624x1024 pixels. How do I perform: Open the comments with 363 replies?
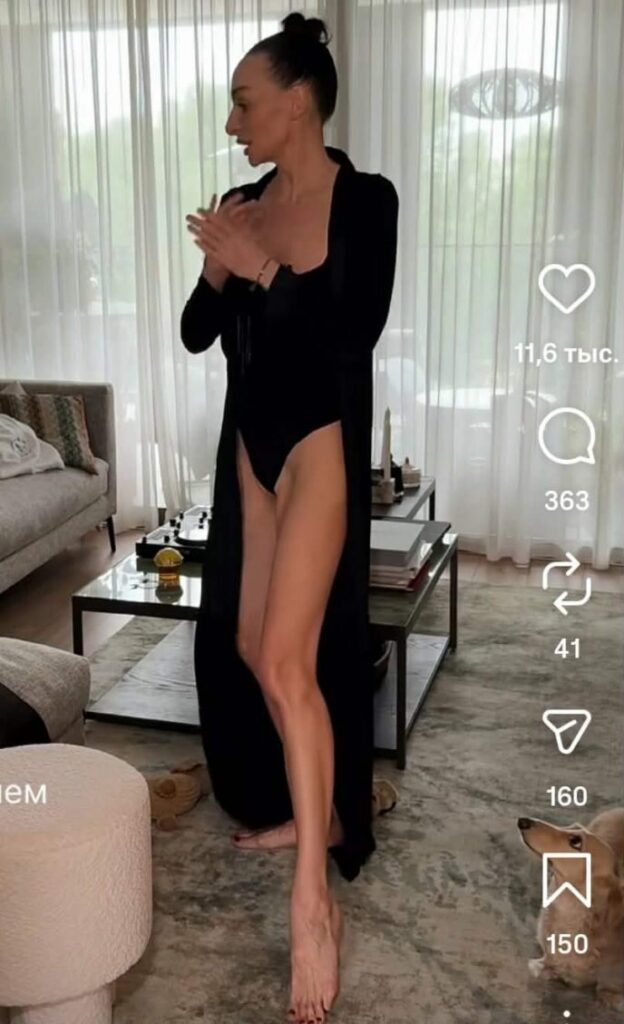coord(566,438)
